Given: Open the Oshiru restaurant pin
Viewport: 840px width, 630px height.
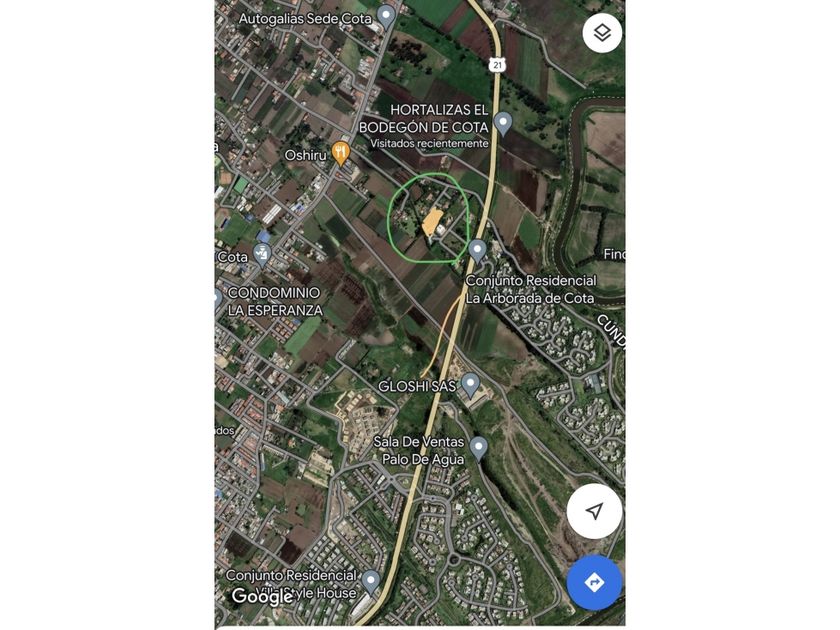Looking at the screenshot, I should [x=340, y=153].
